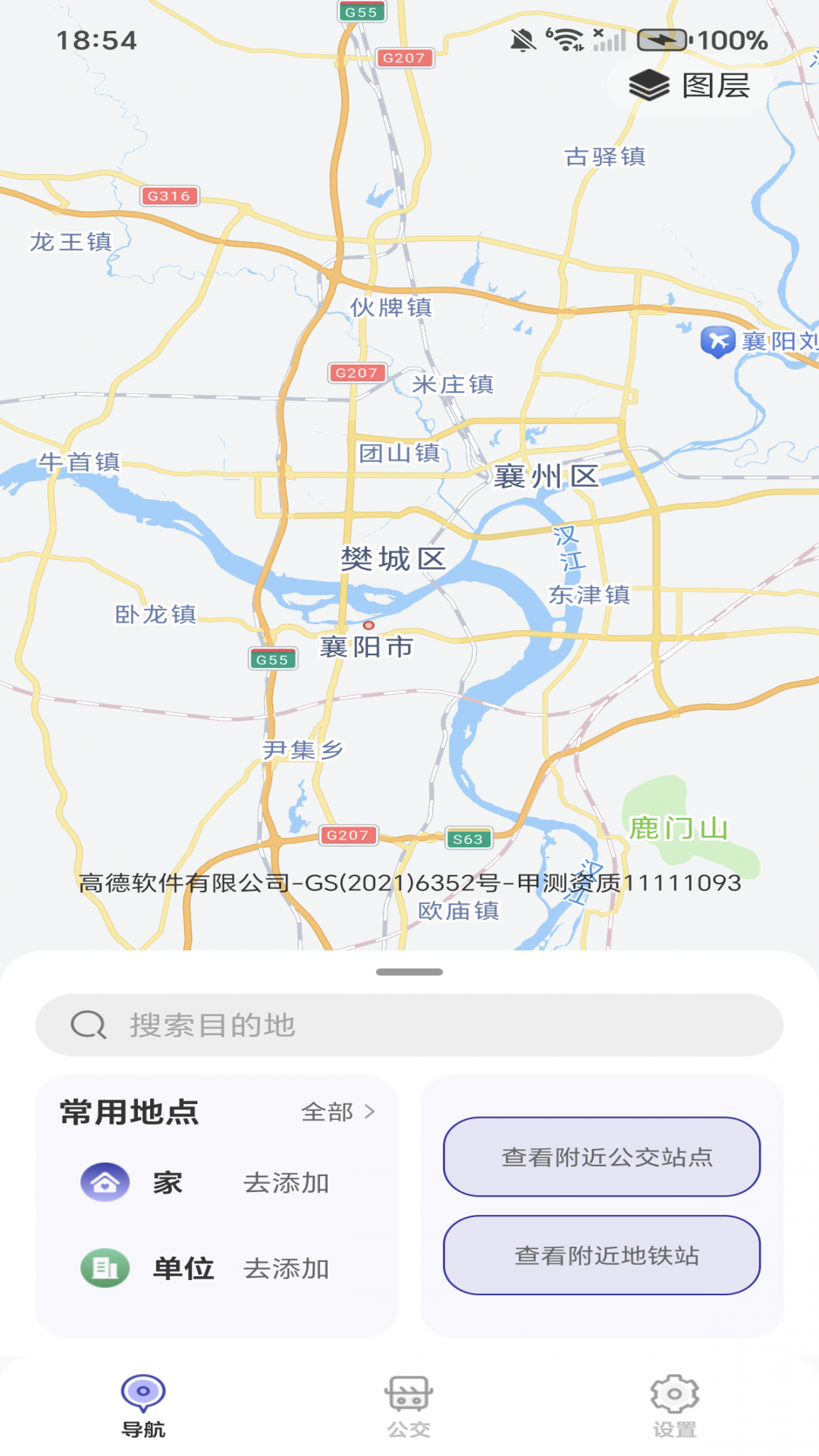Viewport: 819px width, 1456px height.
Task: View nearby subway stations 查看附近地铁站
Action: click(x=602, y=1256)
